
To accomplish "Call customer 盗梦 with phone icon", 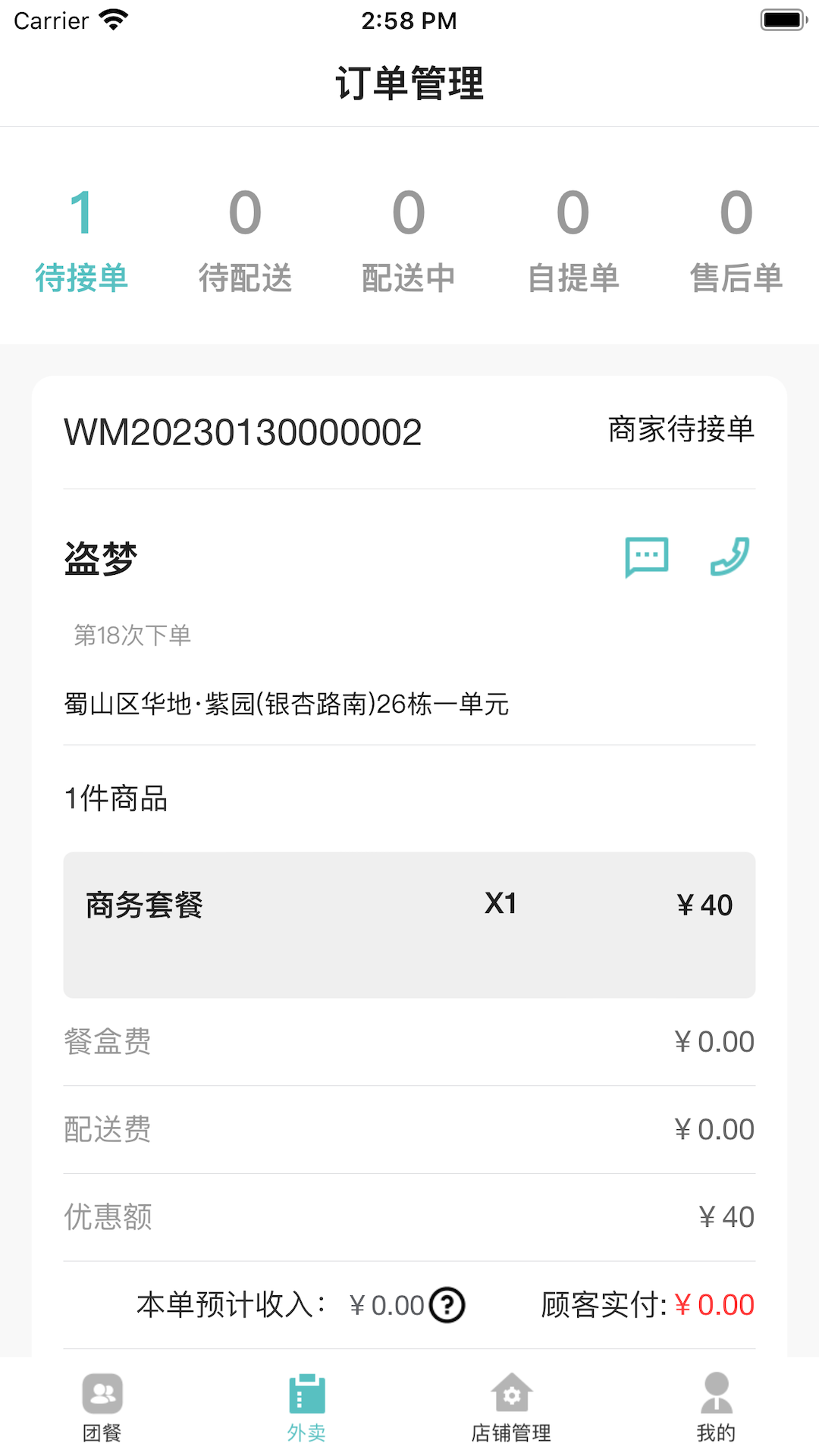I will pos(730,557).
